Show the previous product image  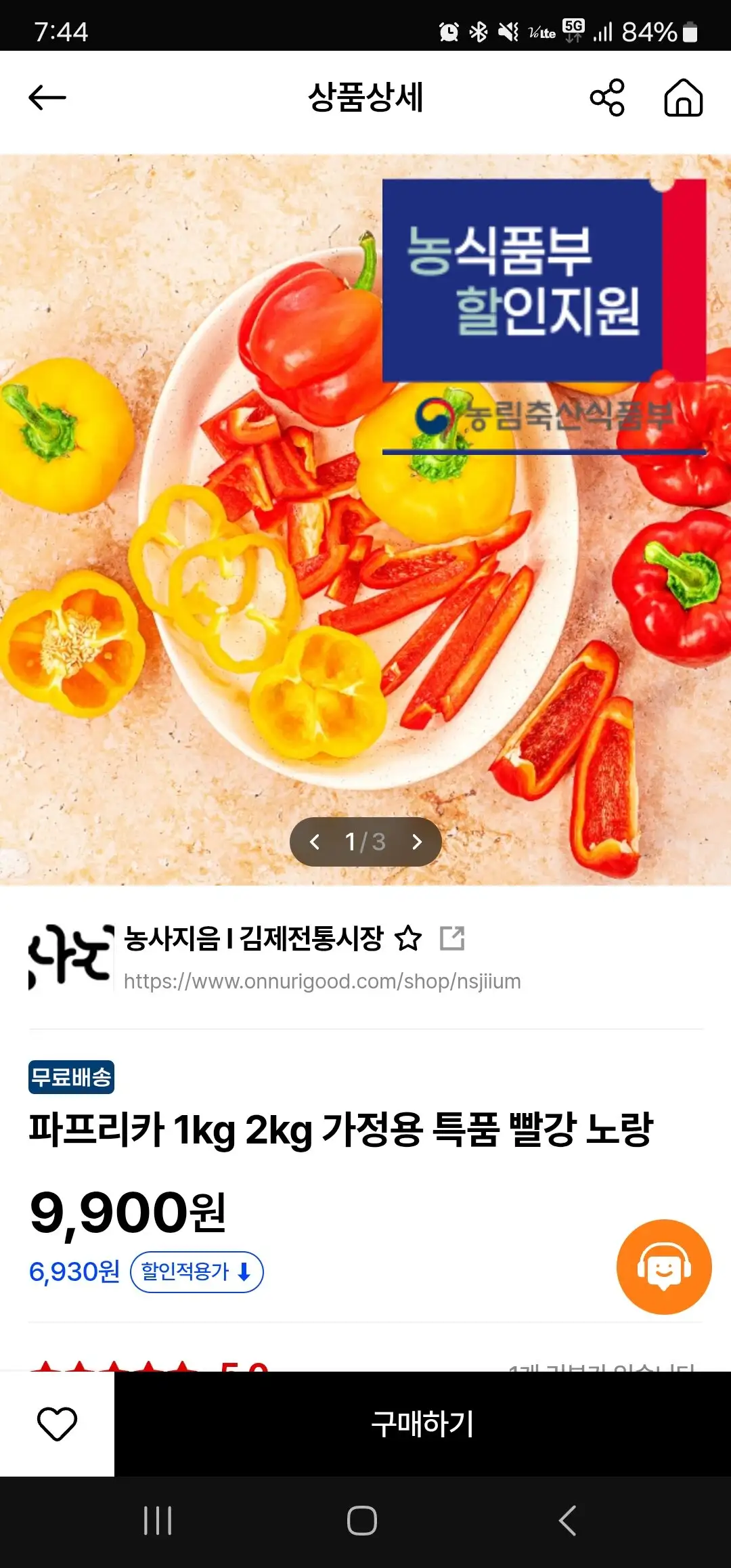point(315,842)
